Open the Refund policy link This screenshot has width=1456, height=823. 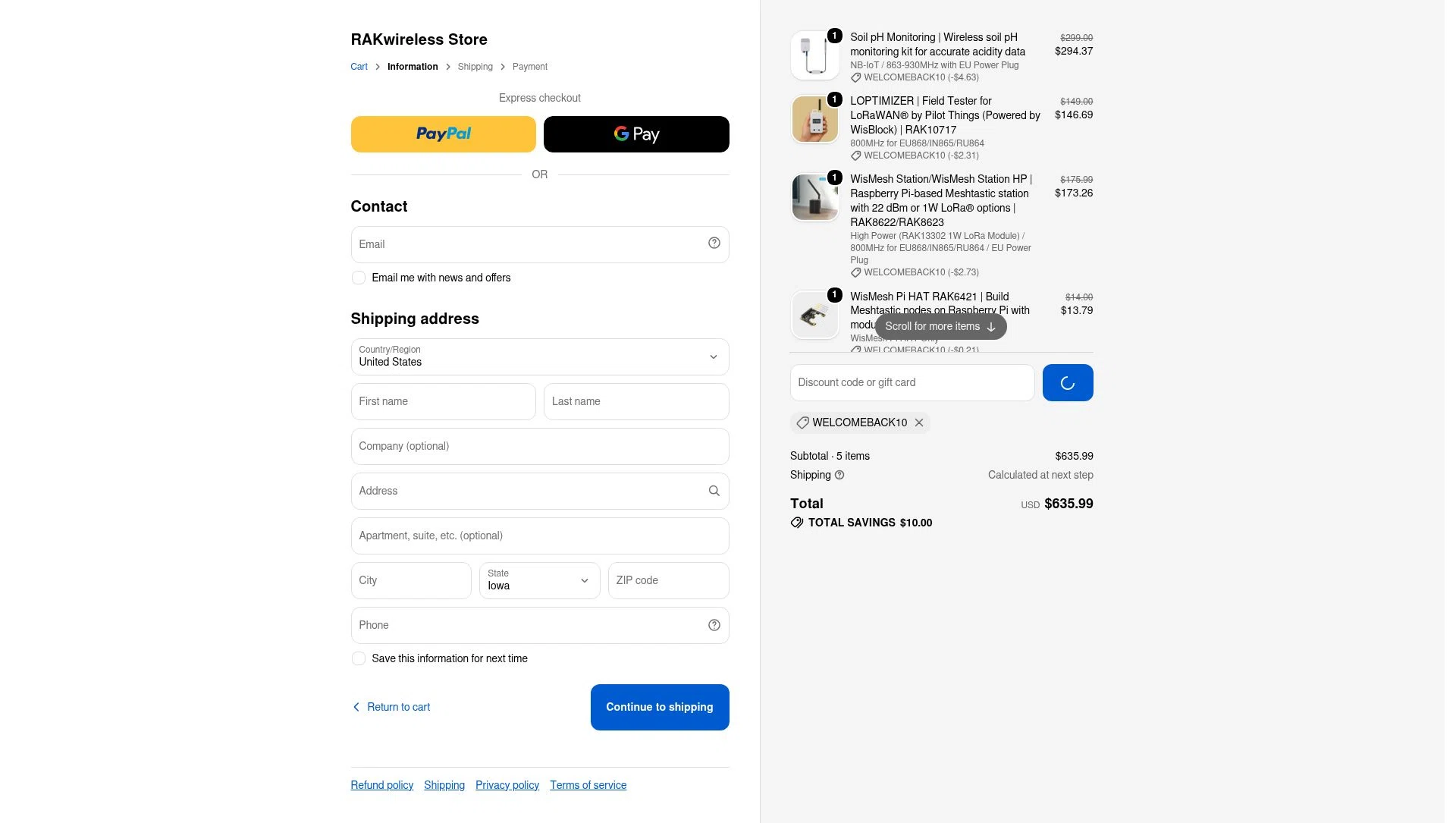pos(382,785)
